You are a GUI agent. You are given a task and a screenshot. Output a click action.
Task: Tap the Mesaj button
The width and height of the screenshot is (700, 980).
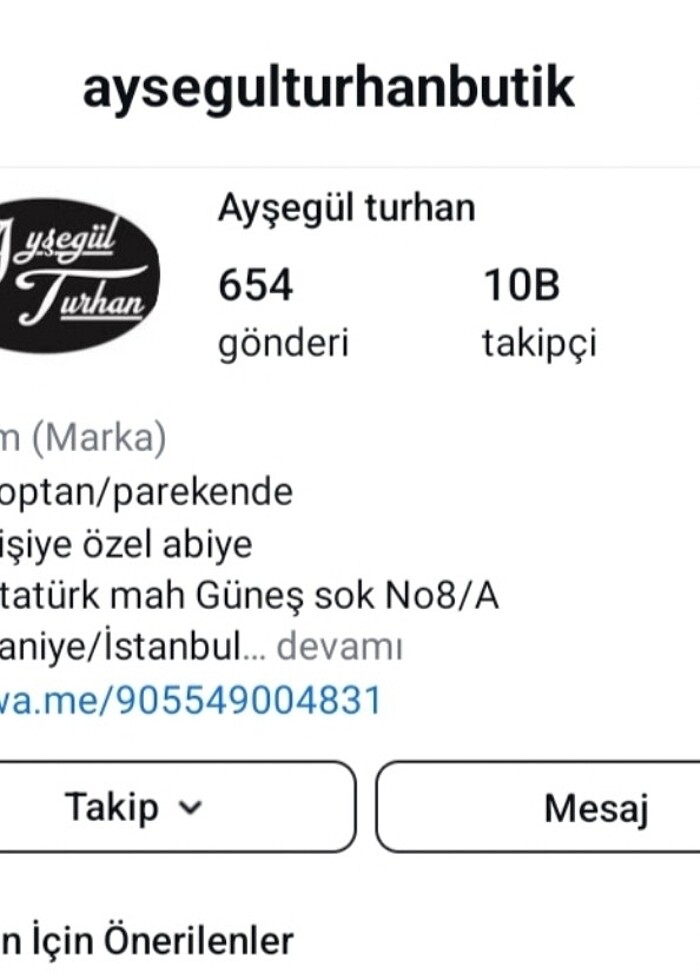pos(596,808)
